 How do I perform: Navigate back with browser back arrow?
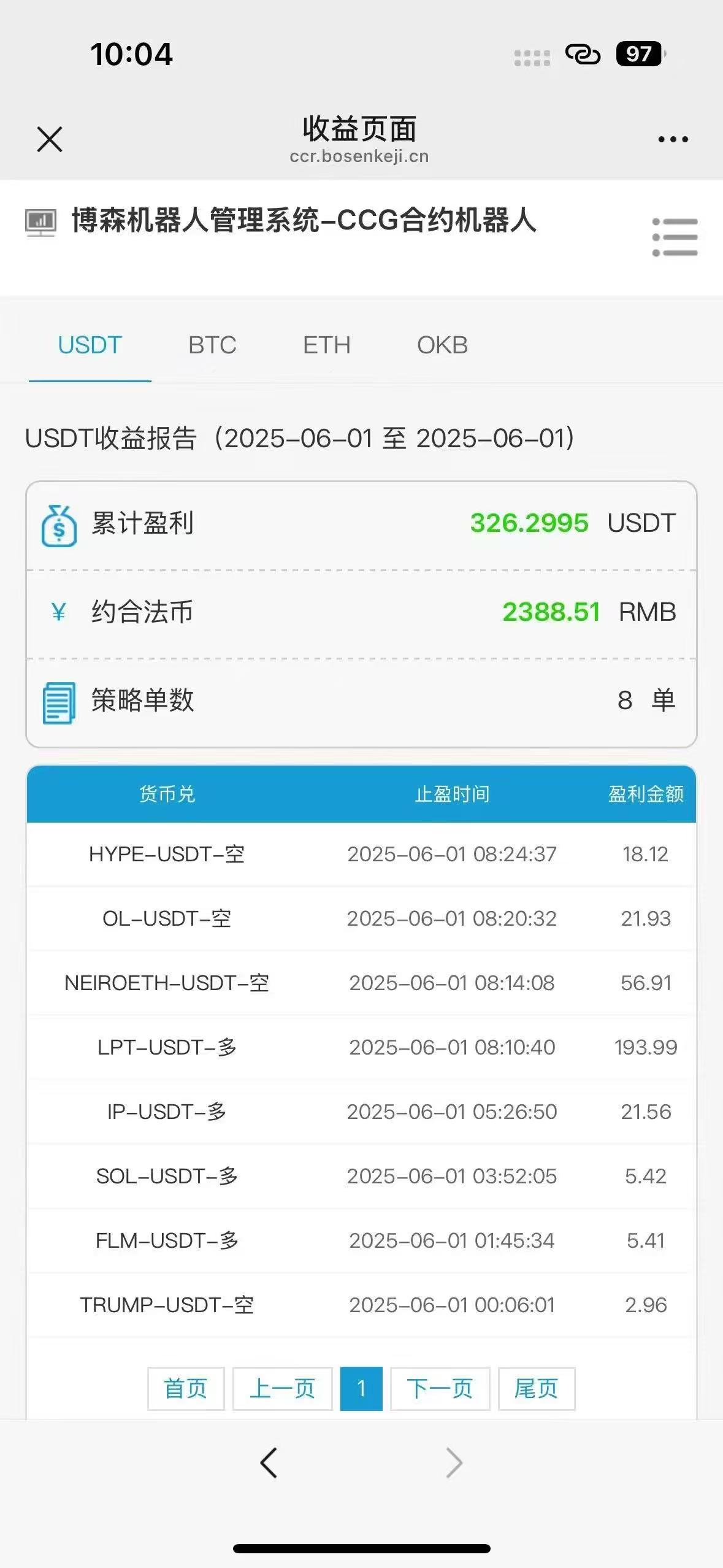tap(269, 1463)
